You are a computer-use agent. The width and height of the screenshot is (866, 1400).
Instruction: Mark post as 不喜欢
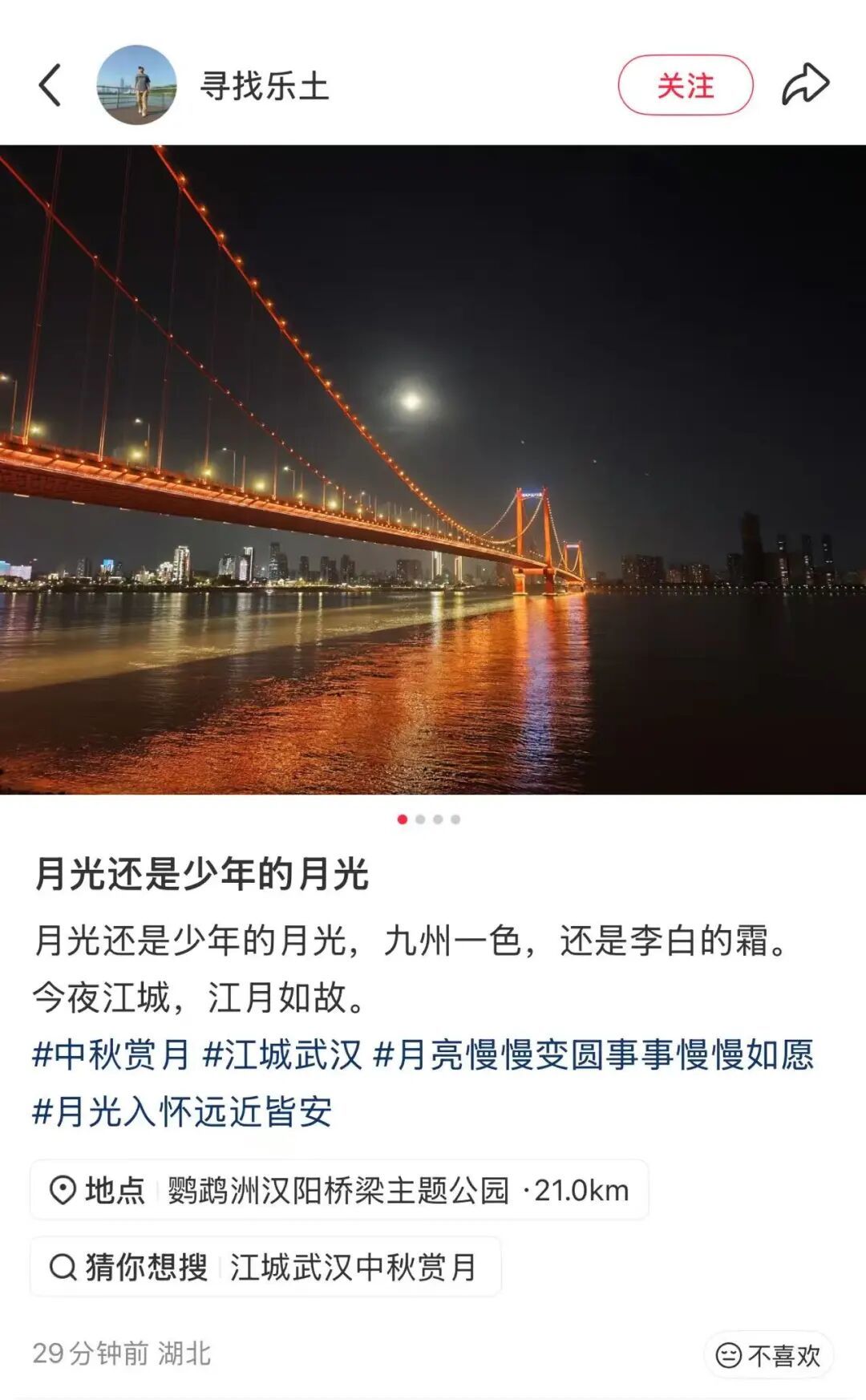pyautogui.click(x=769, y=1355)
